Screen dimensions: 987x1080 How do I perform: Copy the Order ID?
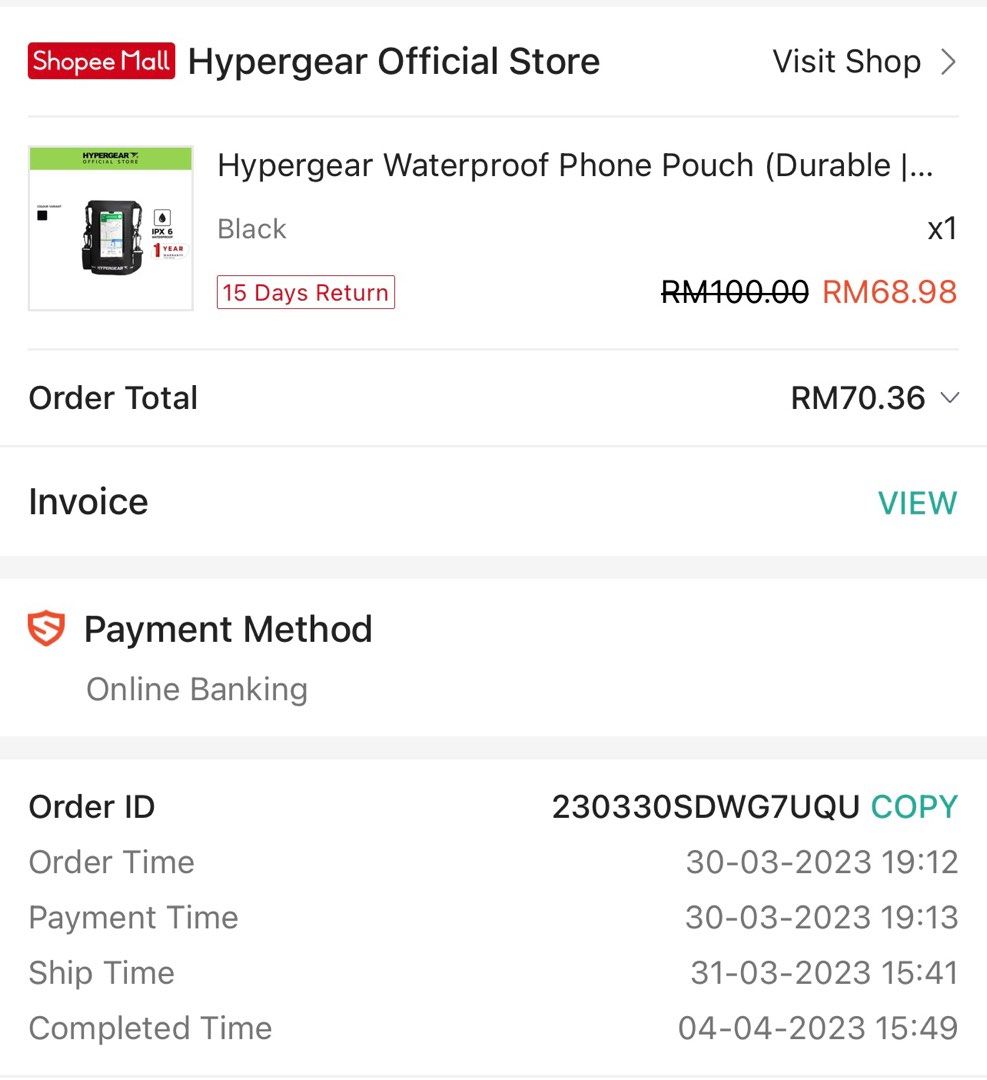click(x=914, y=807)
